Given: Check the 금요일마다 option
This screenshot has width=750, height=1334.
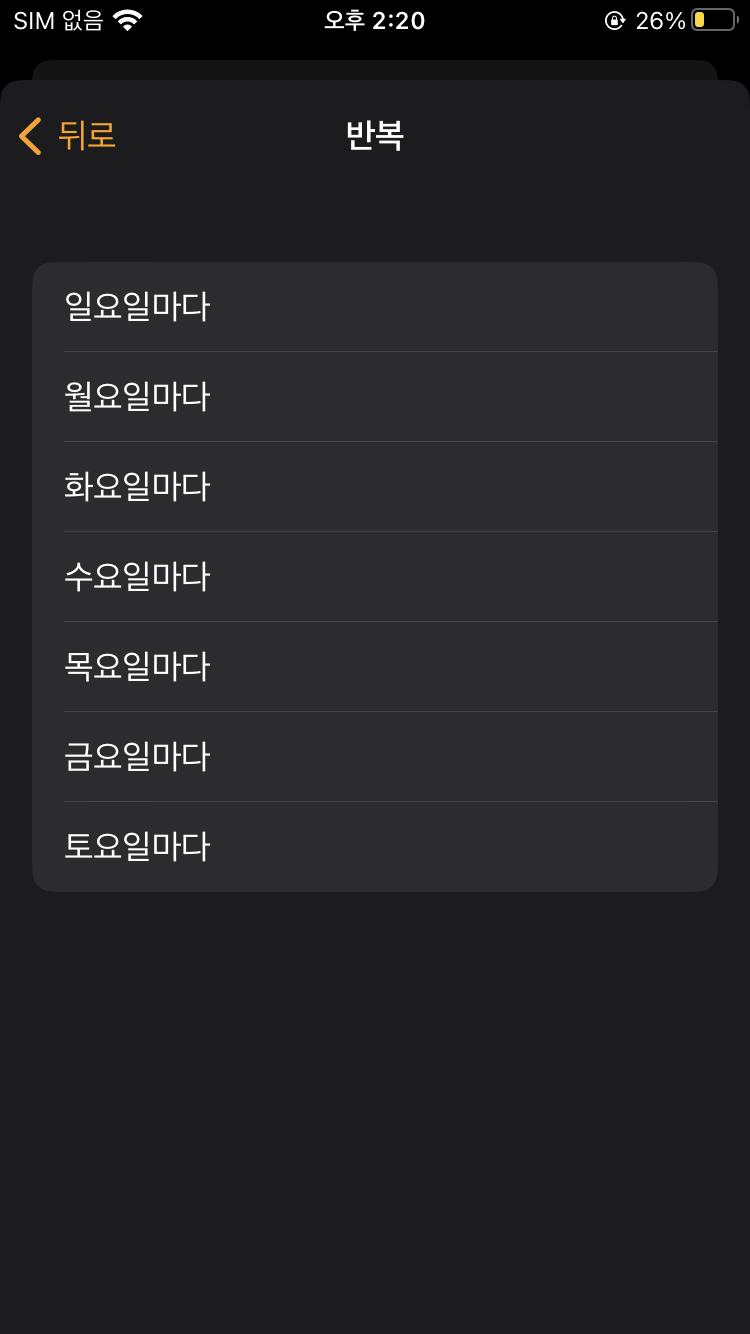Looking at the screenshot, I should pos(375,757).
